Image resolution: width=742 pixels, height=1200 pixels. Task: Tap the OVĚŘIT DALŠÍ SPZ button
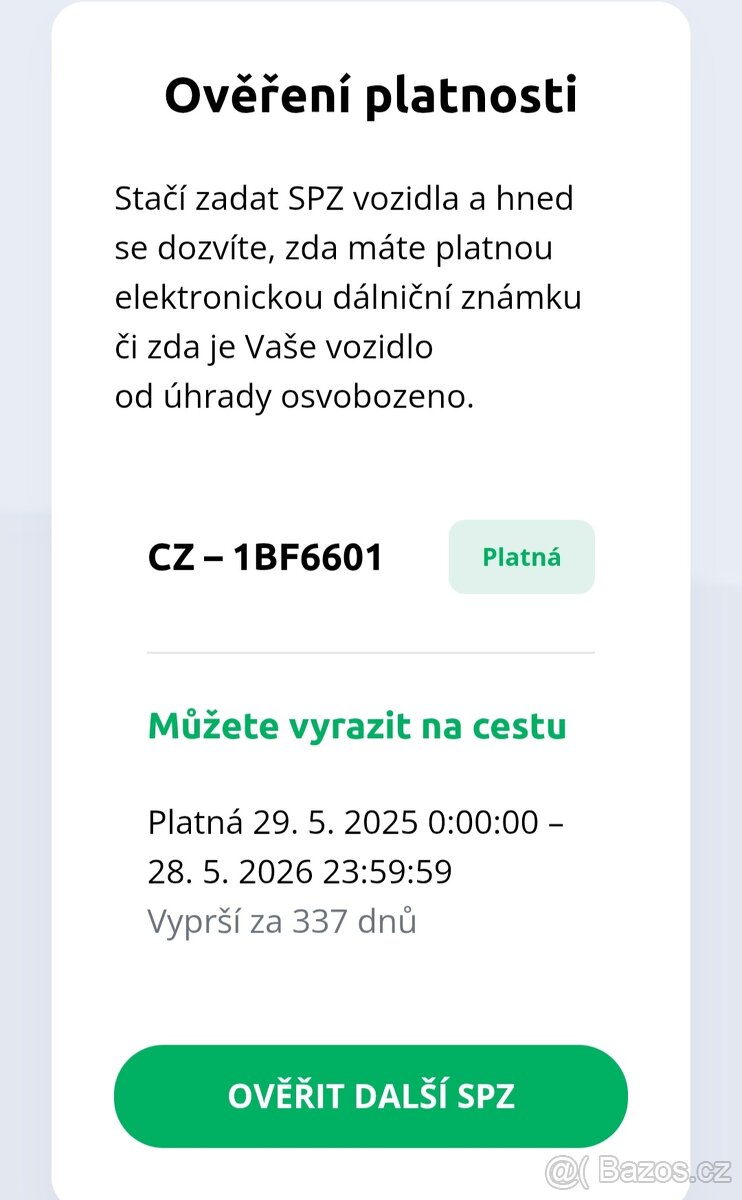coord(370,1096)
